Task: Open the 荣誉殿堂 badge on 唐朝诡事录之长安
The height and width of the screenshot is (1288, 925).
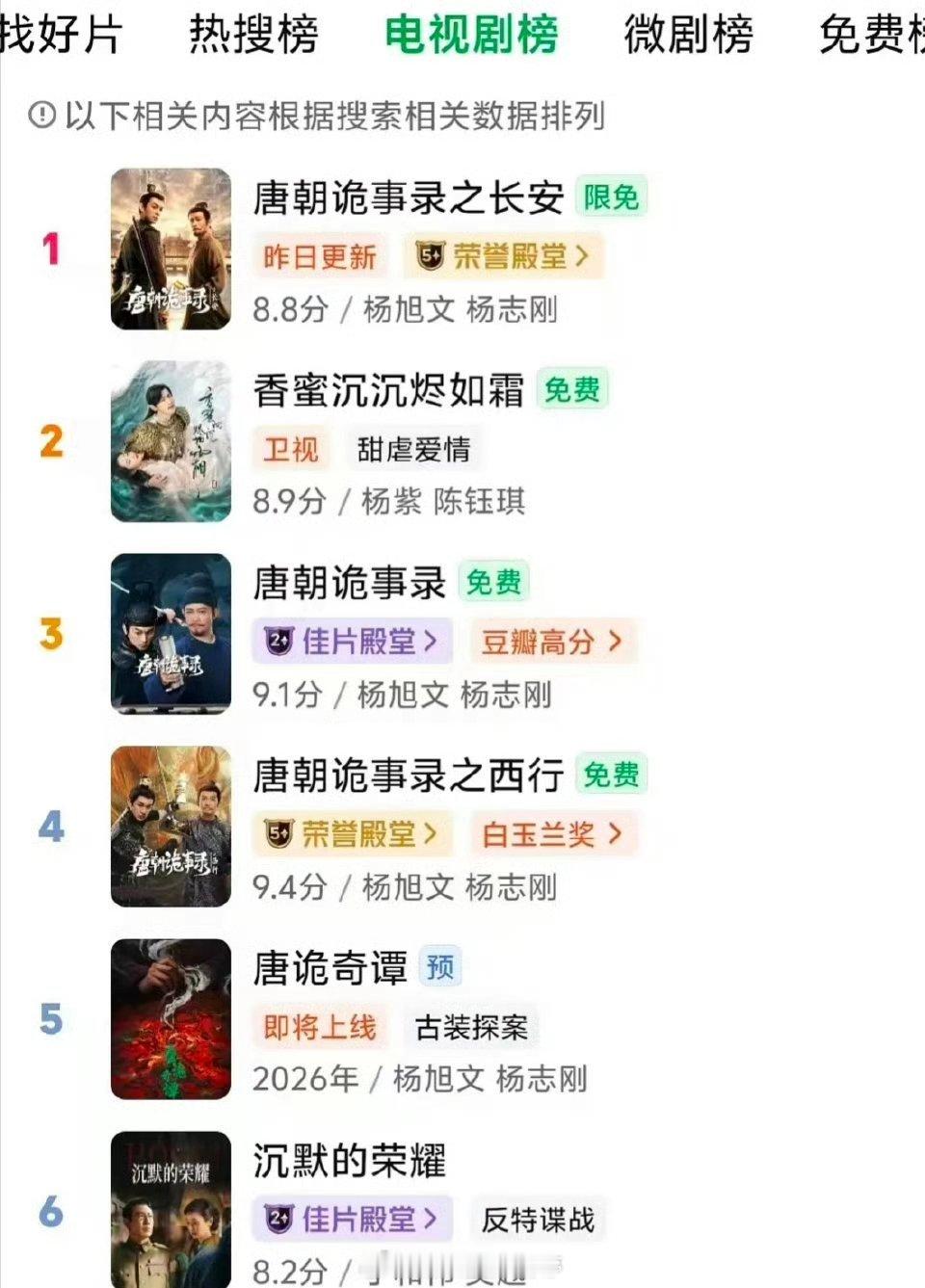Action: [x=502, y=256]
